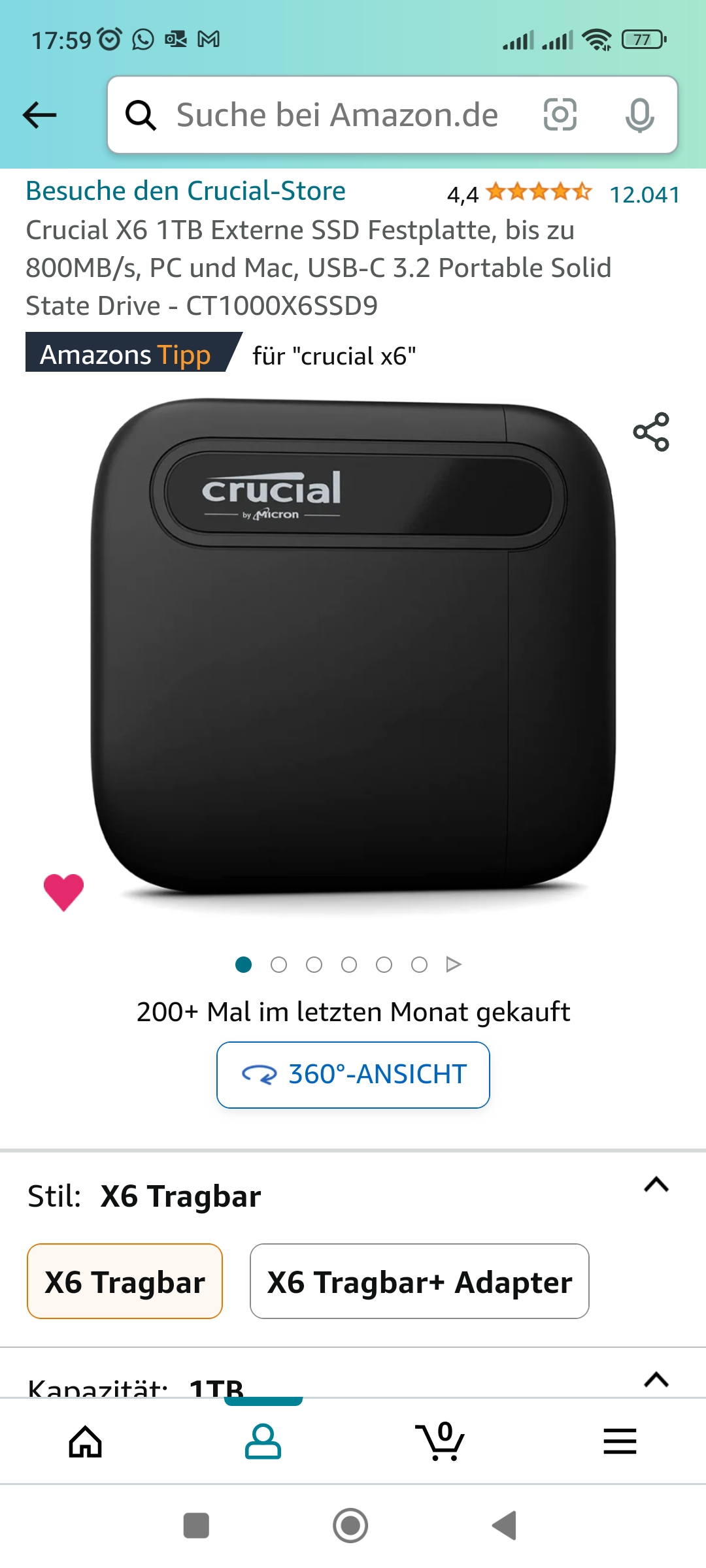706x1568 pixels.
Task: Share this Crucial X6 product
Action: pyautogui.click(x=651, y=432)
